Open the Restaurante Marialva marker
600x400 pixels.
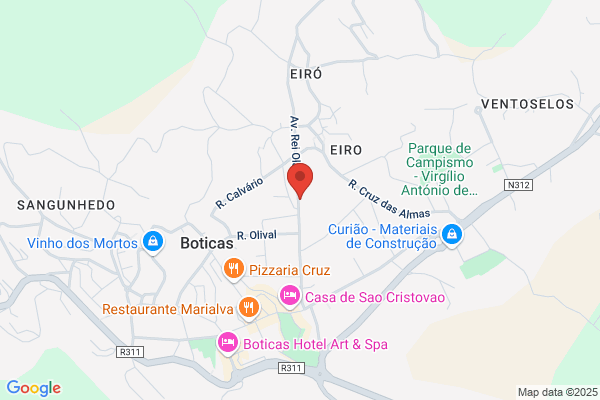249,308
